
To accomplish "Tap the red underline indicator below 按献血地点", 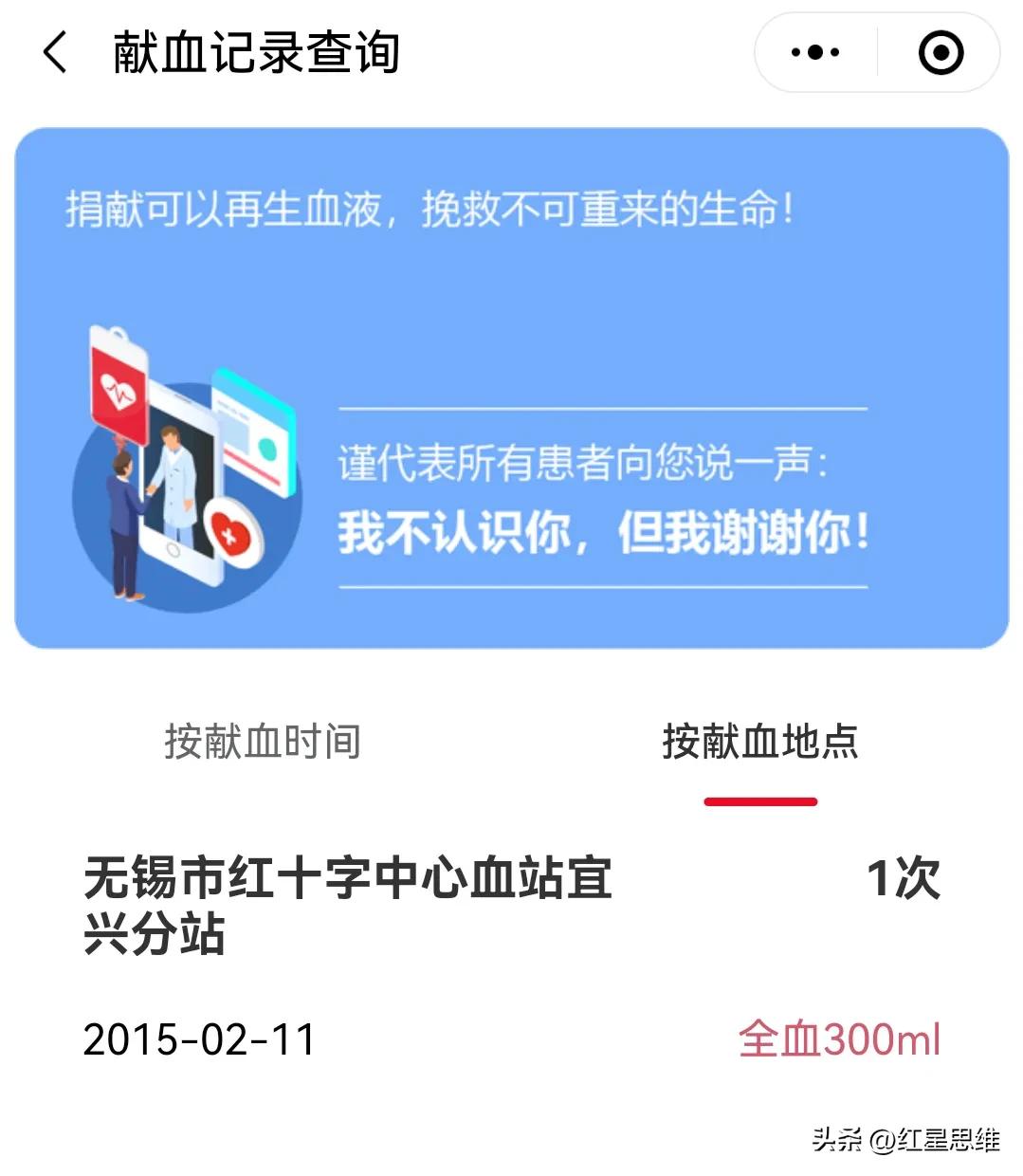I will [x=761, y=801].
